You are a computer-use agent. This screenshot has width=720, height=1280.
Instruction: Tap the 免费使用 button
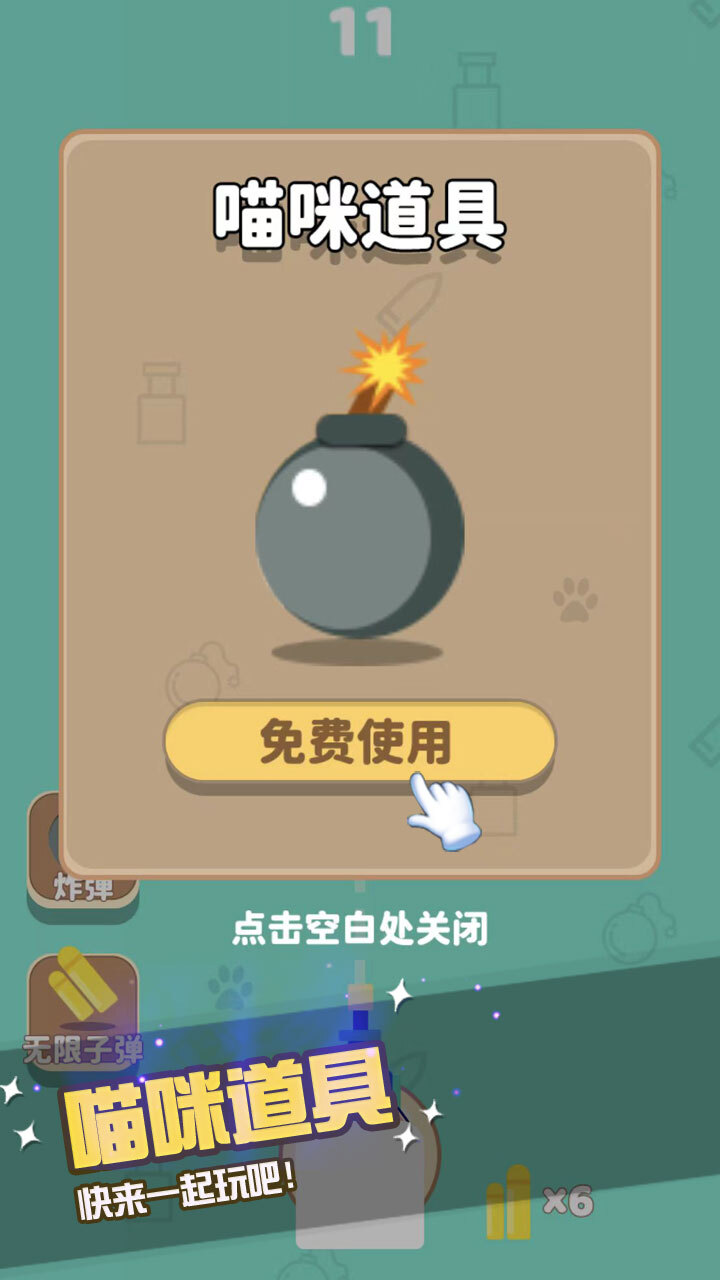(x=359, y=742)
